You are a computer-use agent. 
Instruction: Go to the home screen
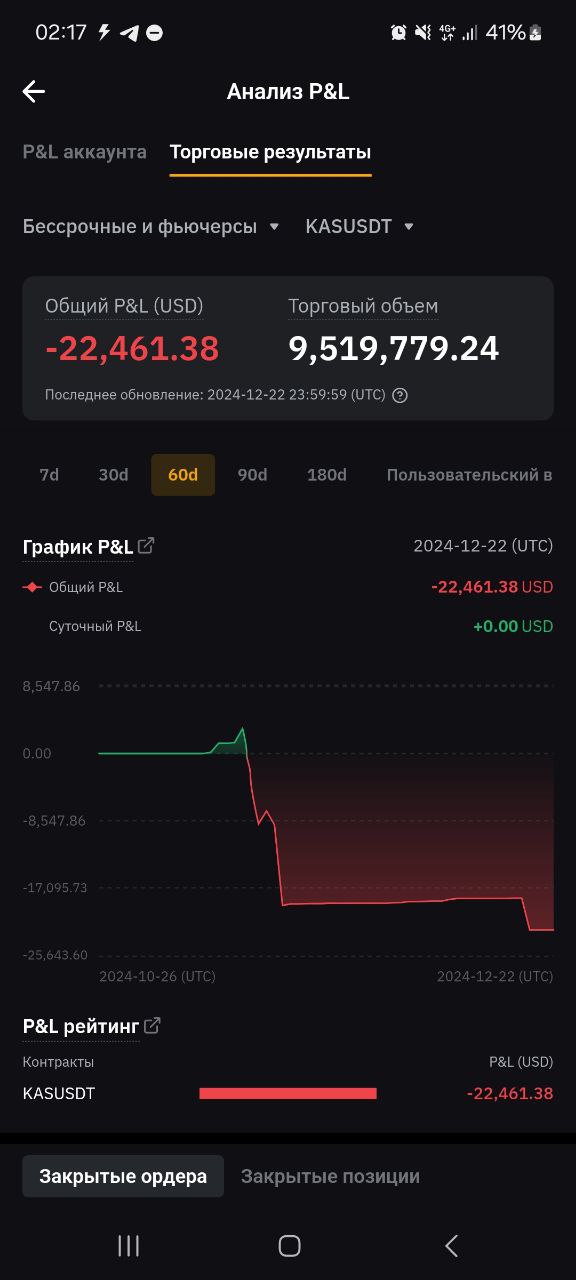pos(289,1245)
